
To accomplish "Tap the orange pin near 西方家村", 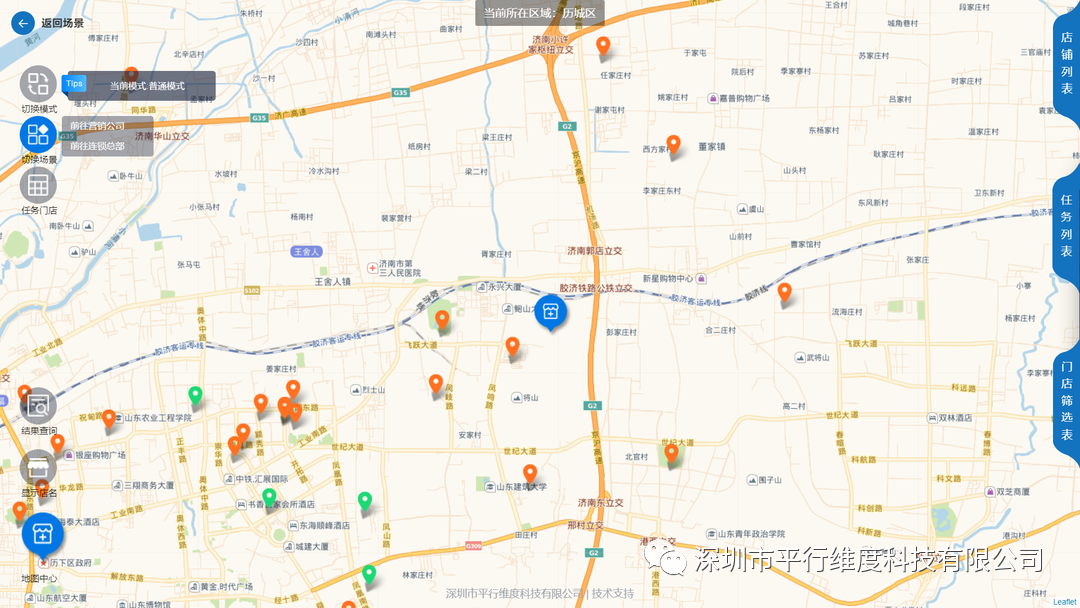I will [673, 144].
